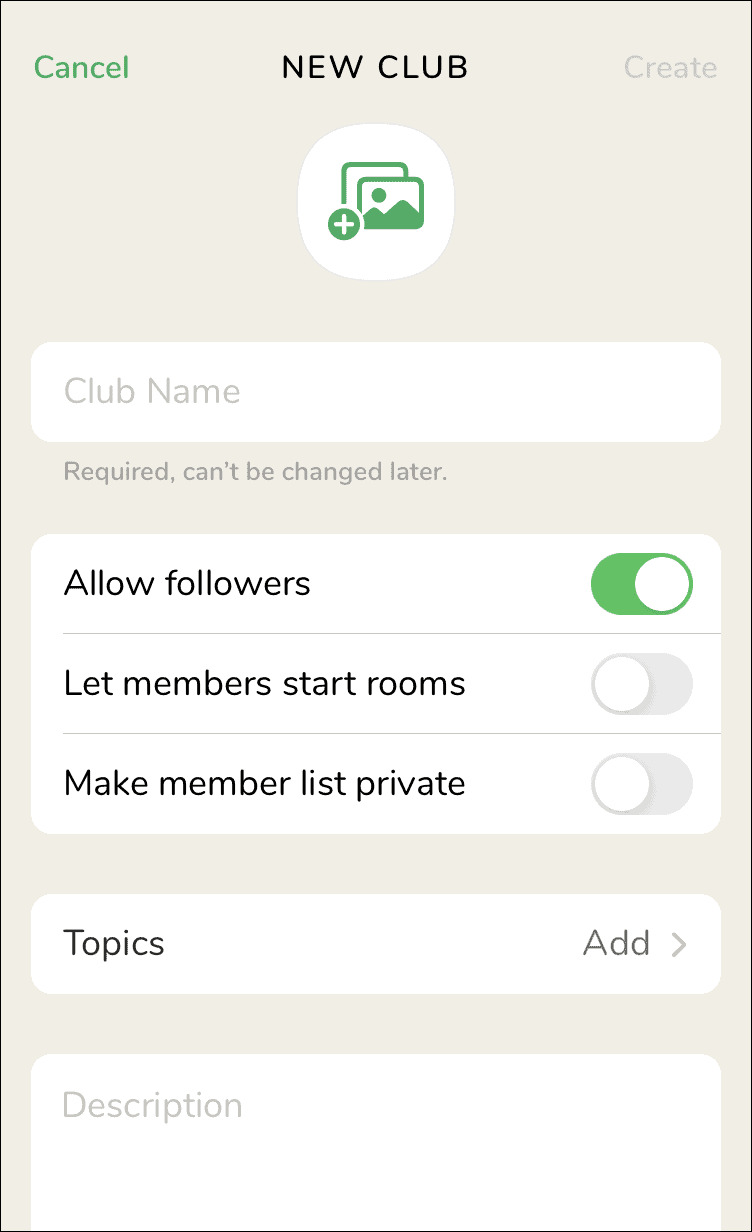Viewport: 752px width, 1232px height.
Task: Cancel creating the new club
Action: (82, 68)
